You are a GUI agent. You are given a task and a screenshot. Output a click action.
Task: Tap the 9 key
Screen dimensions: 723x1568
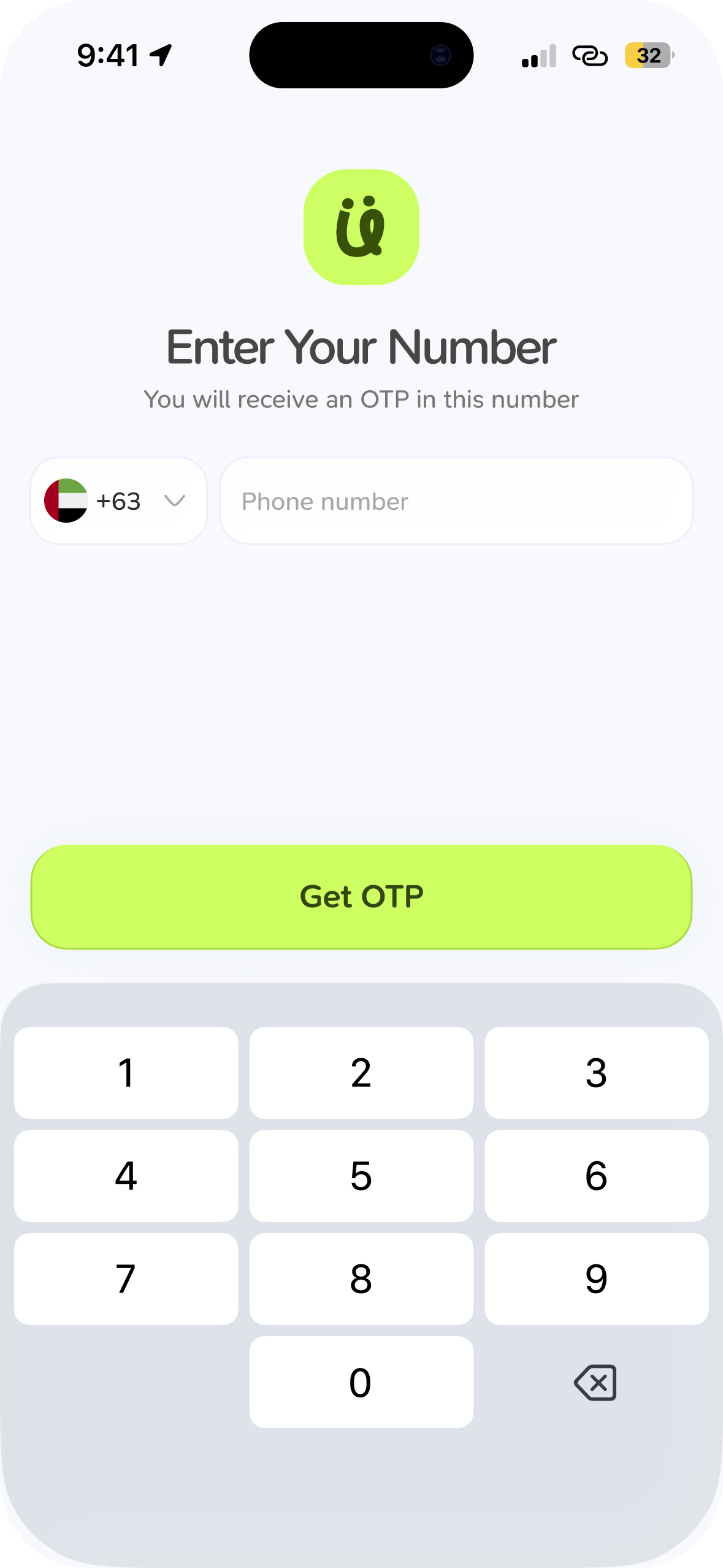(x=597, y=1279)
